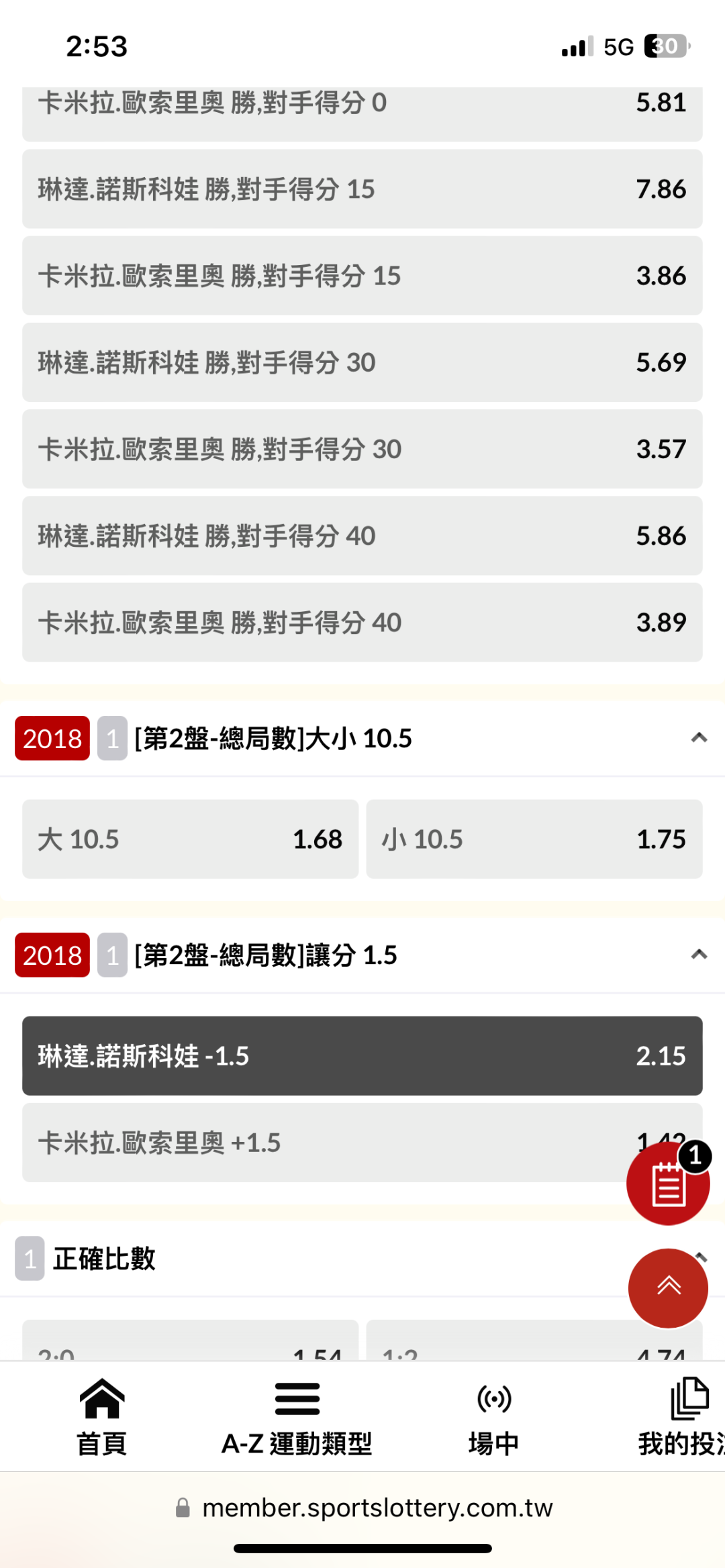Viewport: 725px width, 1568px height.
Task: Jump back to top with red arrow button
Action: 668,1288
